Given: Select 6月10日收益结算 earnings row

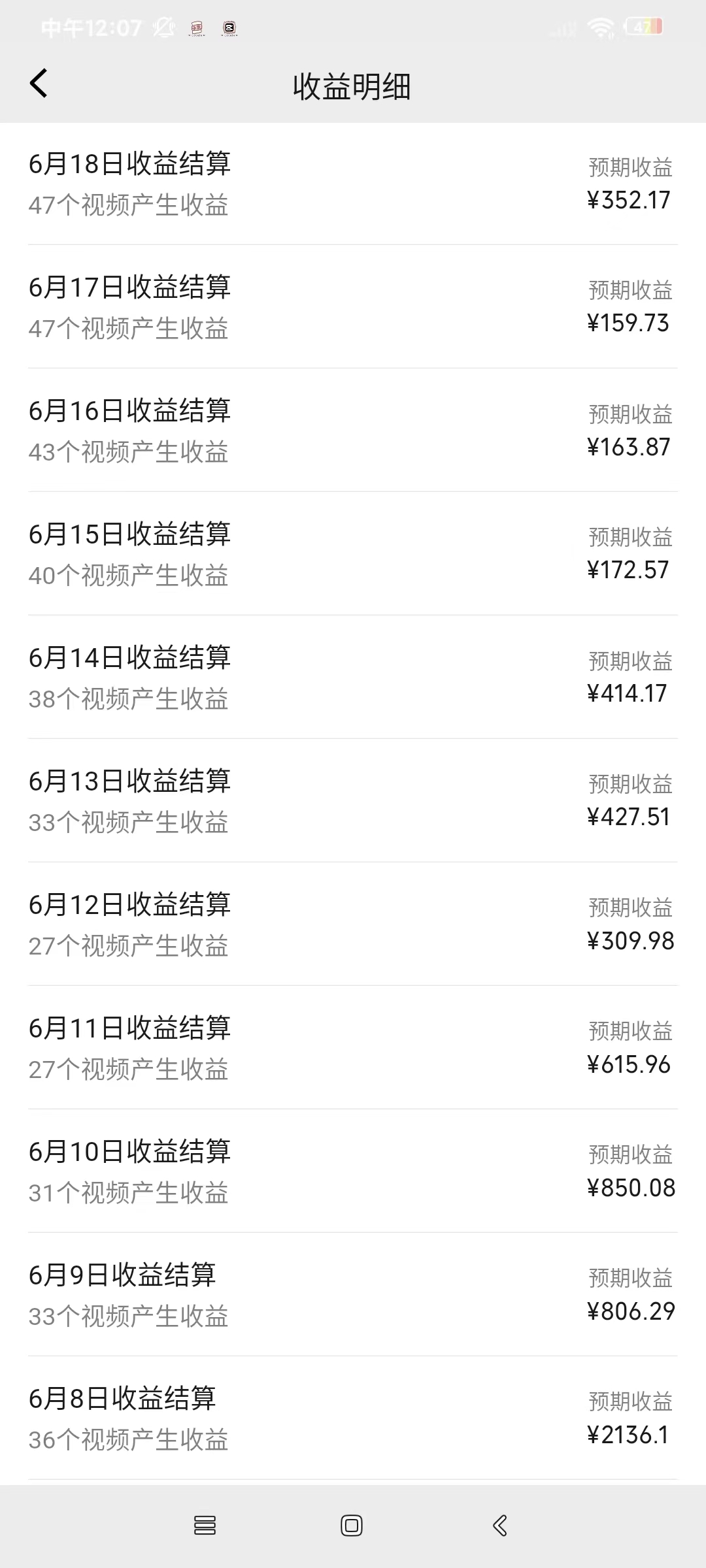Looking at the screenshot, I should click(x=353, y=1171).
